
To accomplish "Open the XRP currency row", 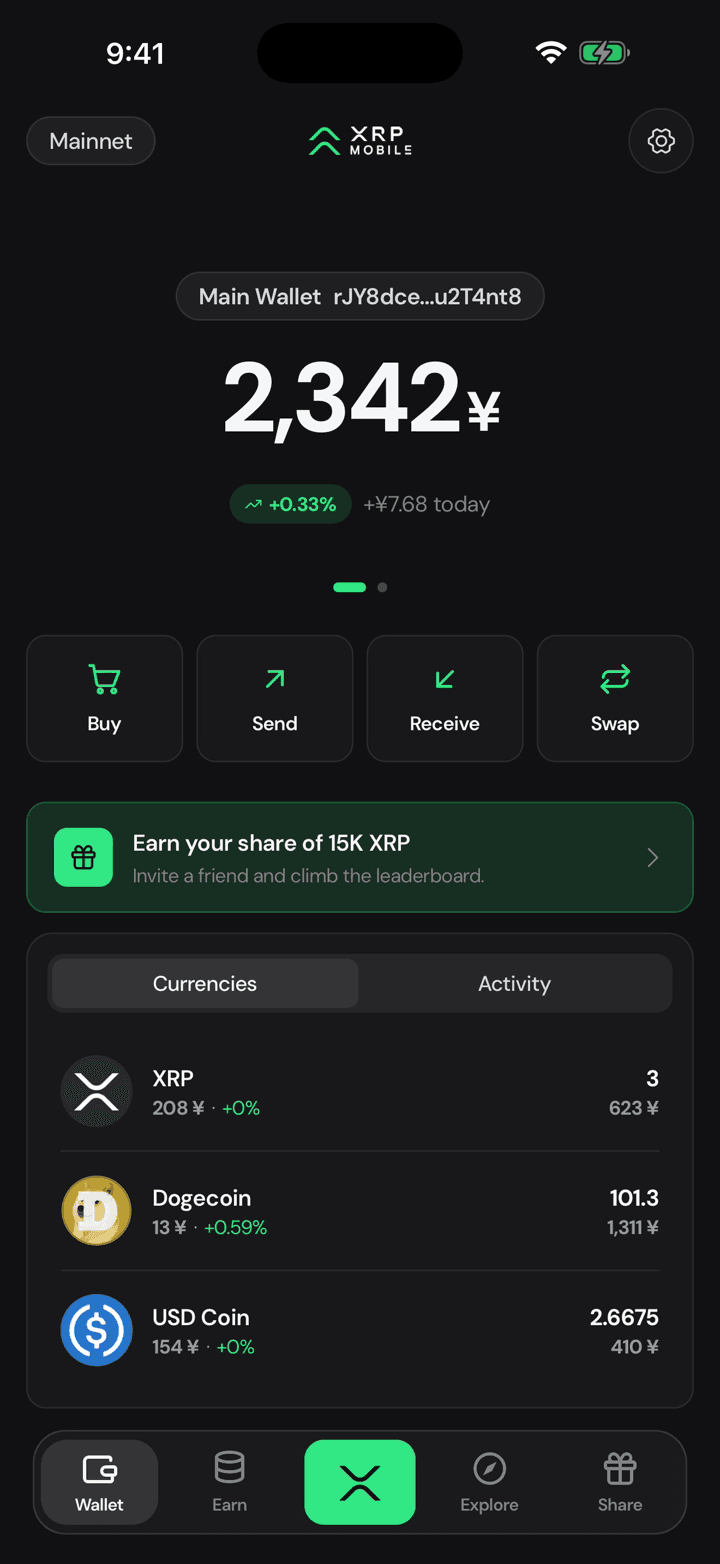I will [x=360, y=1092].
